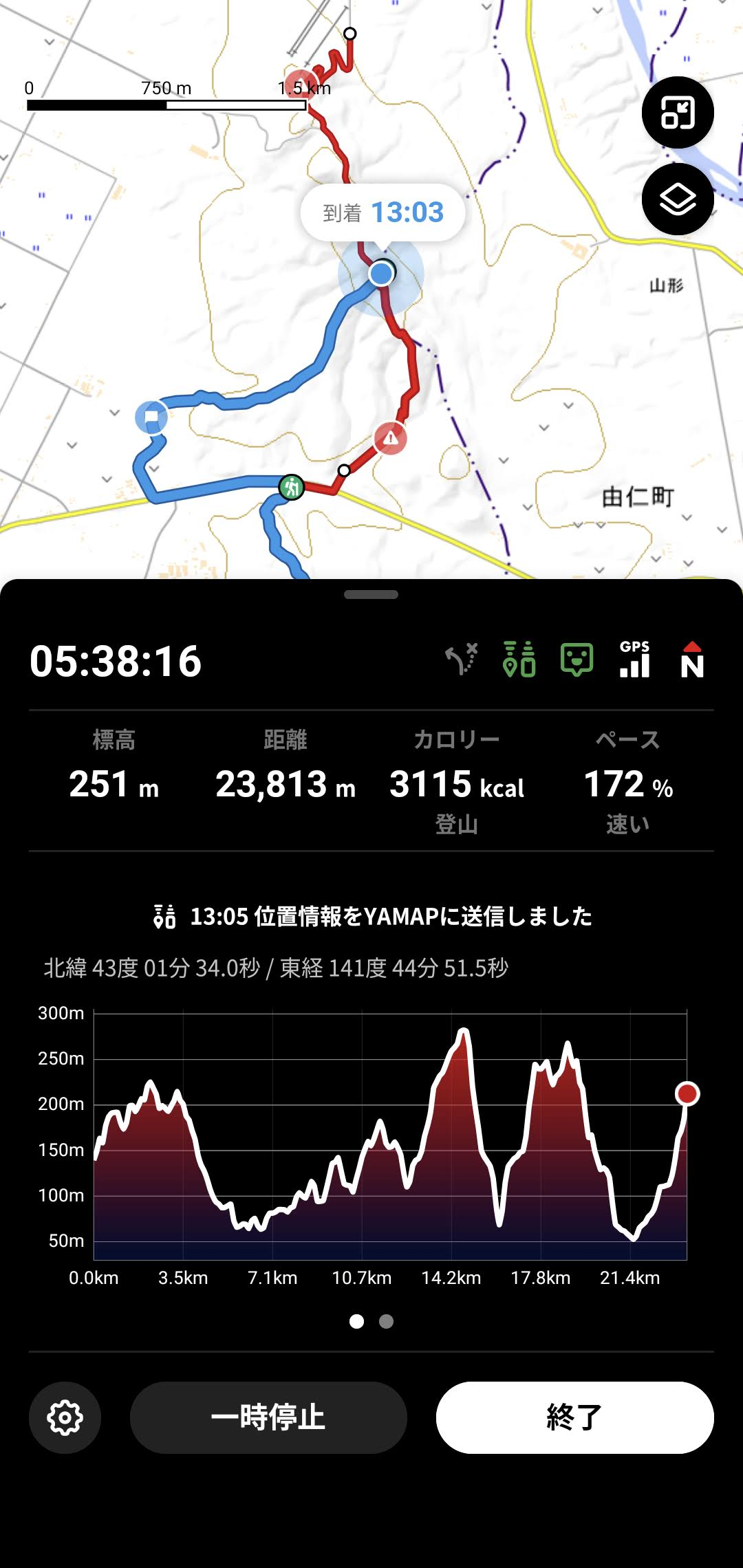The image size is (743, 1568).
Task: End the activity with 終了
Action: pos(574,1417)
